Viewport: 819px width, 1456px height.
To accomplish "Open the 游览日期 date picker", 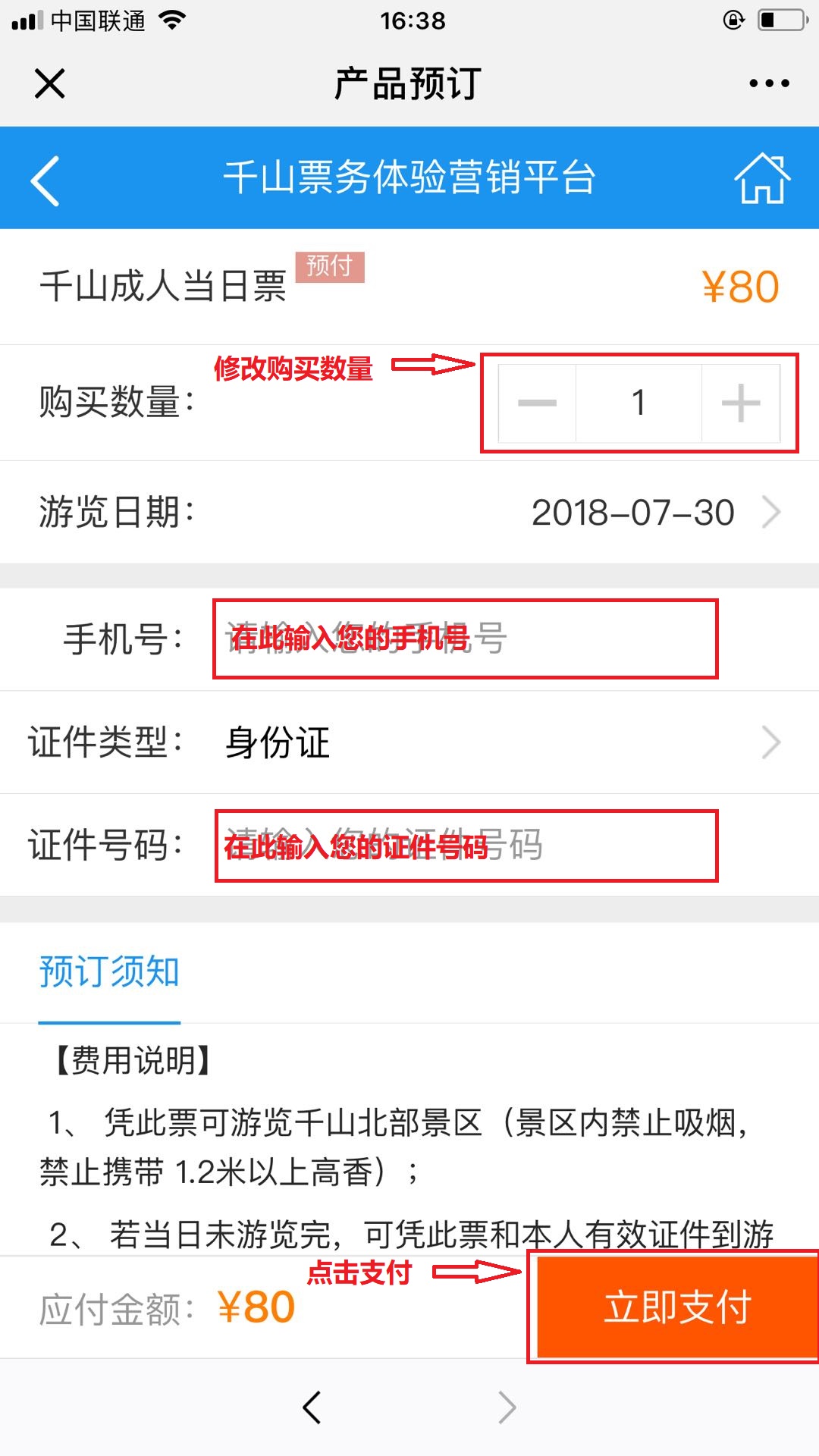I will pos(409,513).
